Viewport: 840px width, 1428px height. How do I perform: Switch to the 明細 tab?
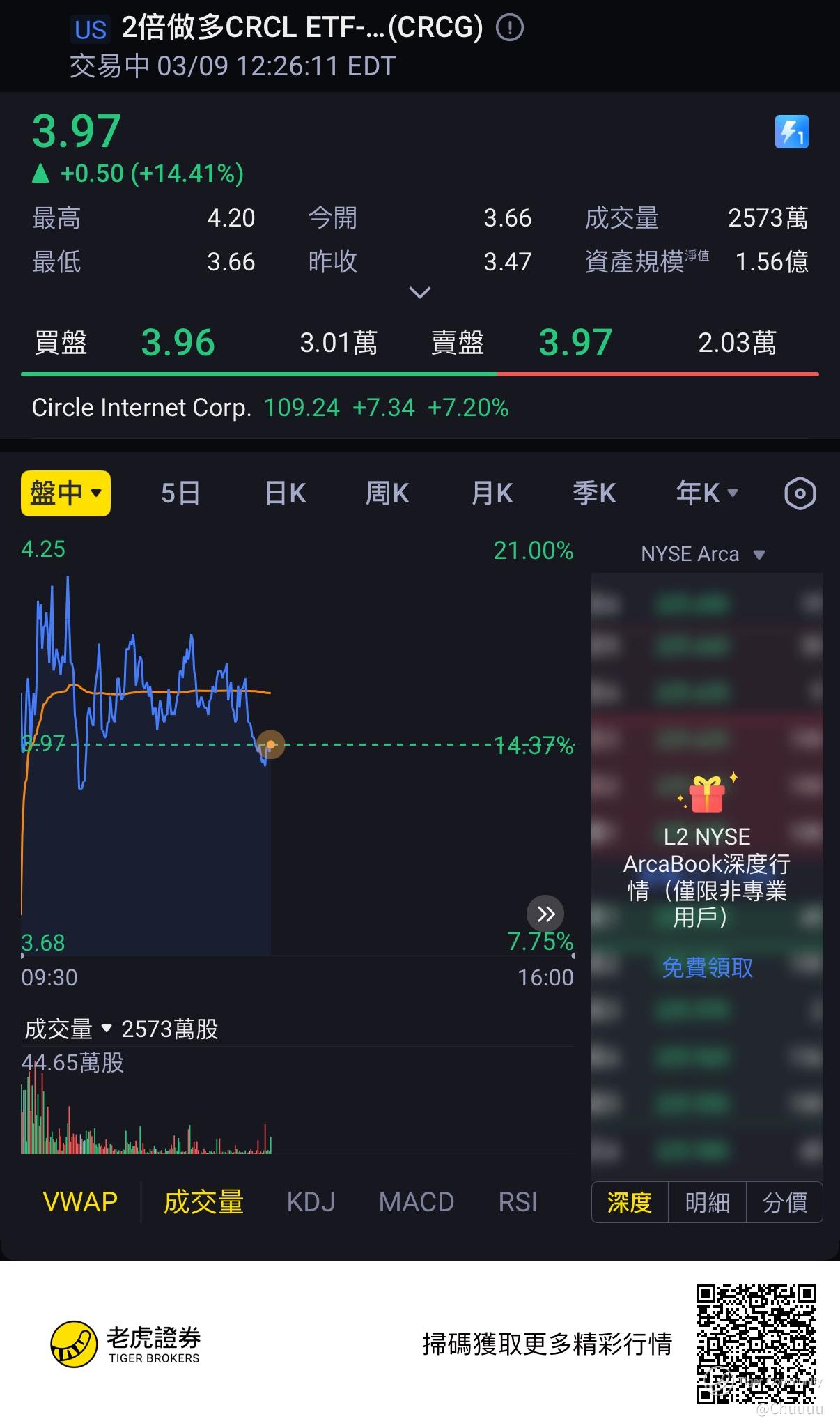click(707, 1202)
